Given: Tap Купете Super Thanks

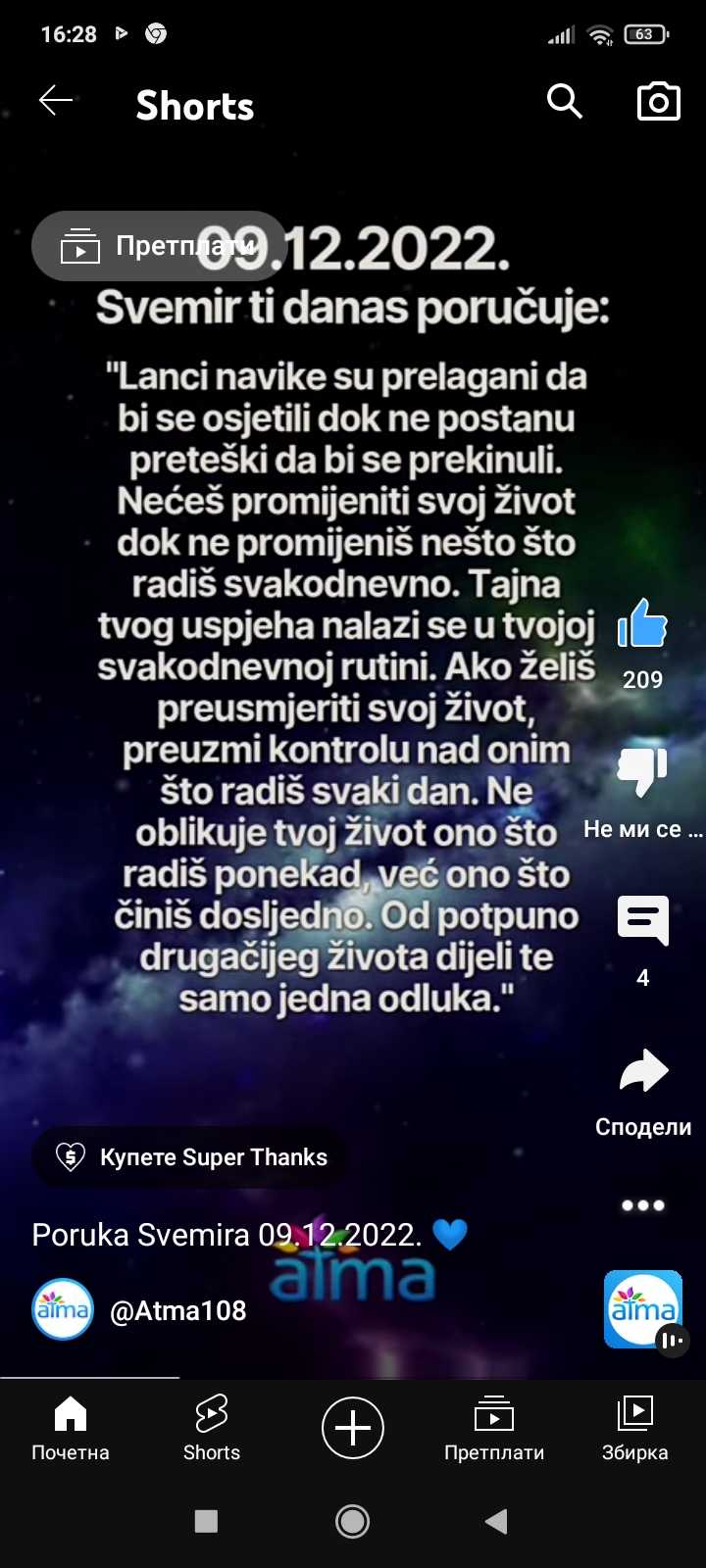Looking at the screenshot, I should [x=190, y=1157].
